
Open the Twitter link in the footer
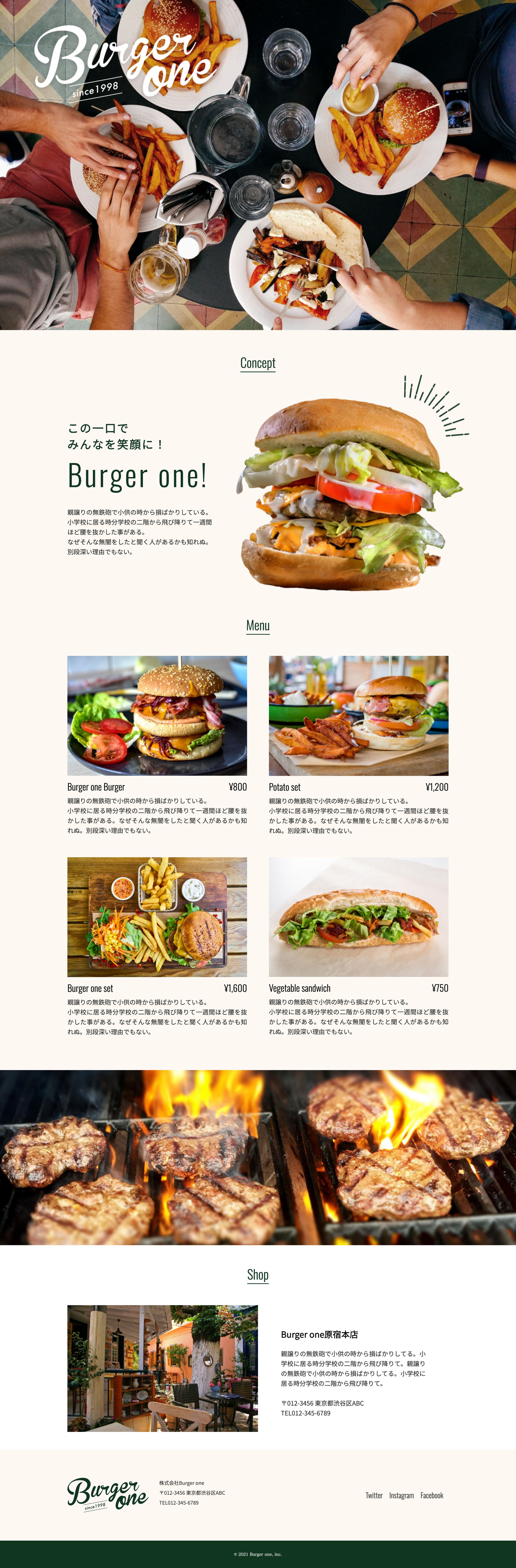pyautogui.click(x=374, y=1495)
